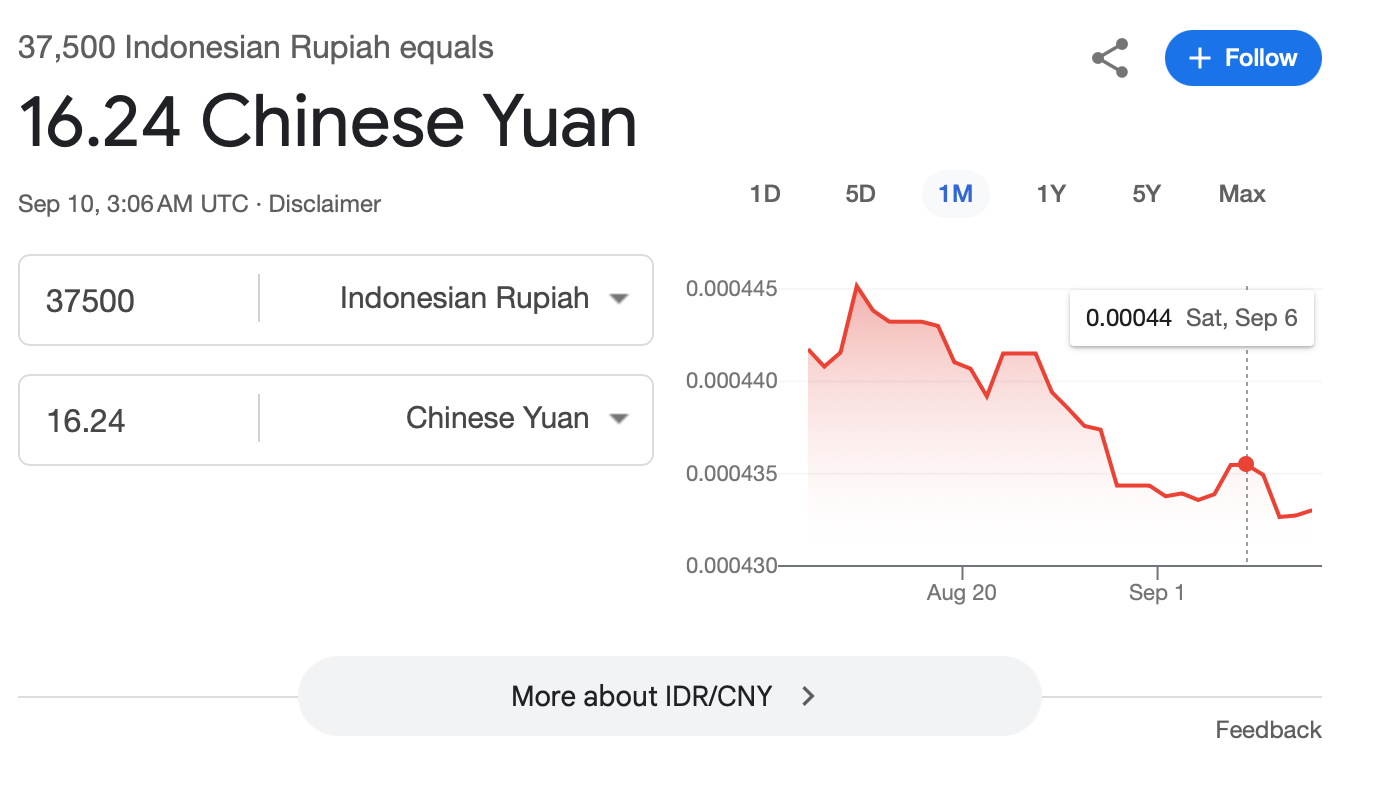Edit the 16.24 amount field
Viewport: 1394px width, 792px height.
(x=138, y=420)
